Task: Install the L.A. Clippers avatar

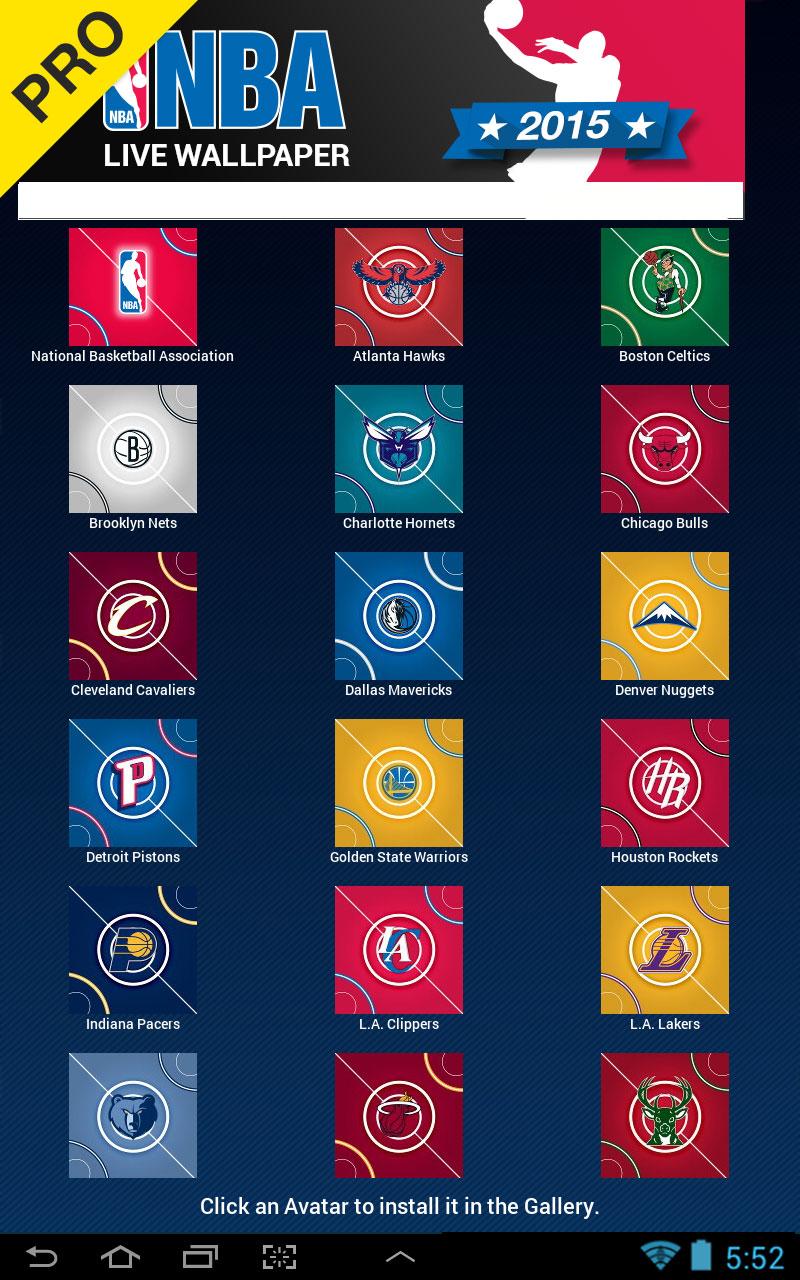Action: click(399, 950)
